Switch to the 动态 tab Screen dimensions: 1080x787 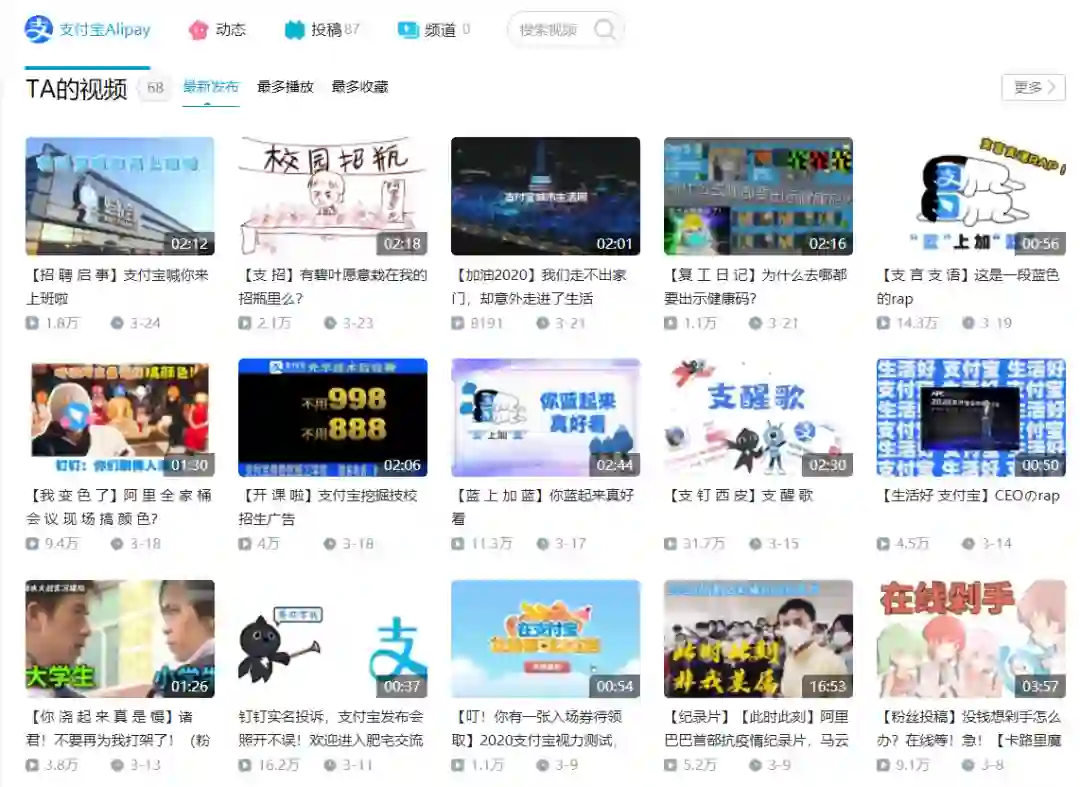point(218,30)
